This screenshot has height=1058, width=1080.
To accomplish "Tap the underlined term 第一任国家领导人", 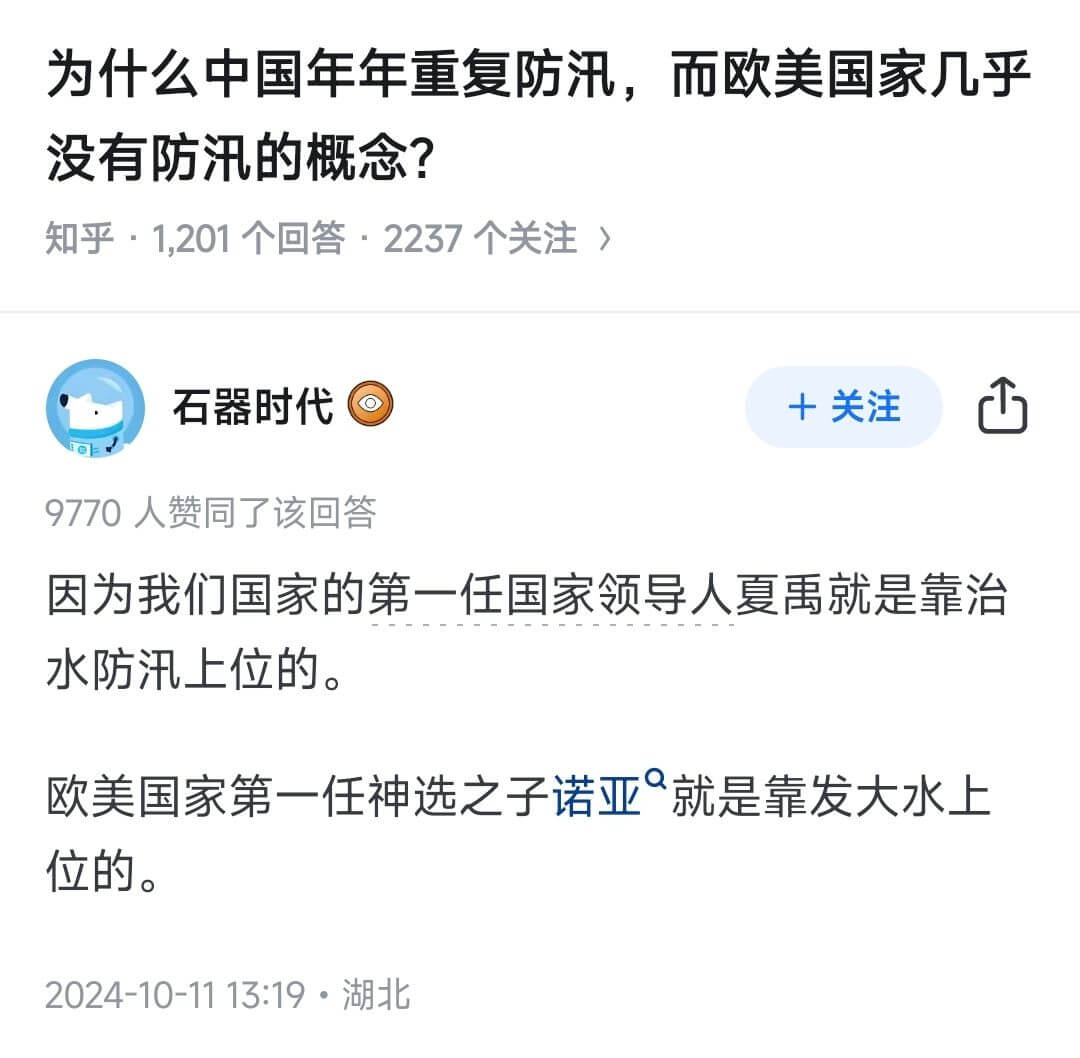I will tap(551, 598).
